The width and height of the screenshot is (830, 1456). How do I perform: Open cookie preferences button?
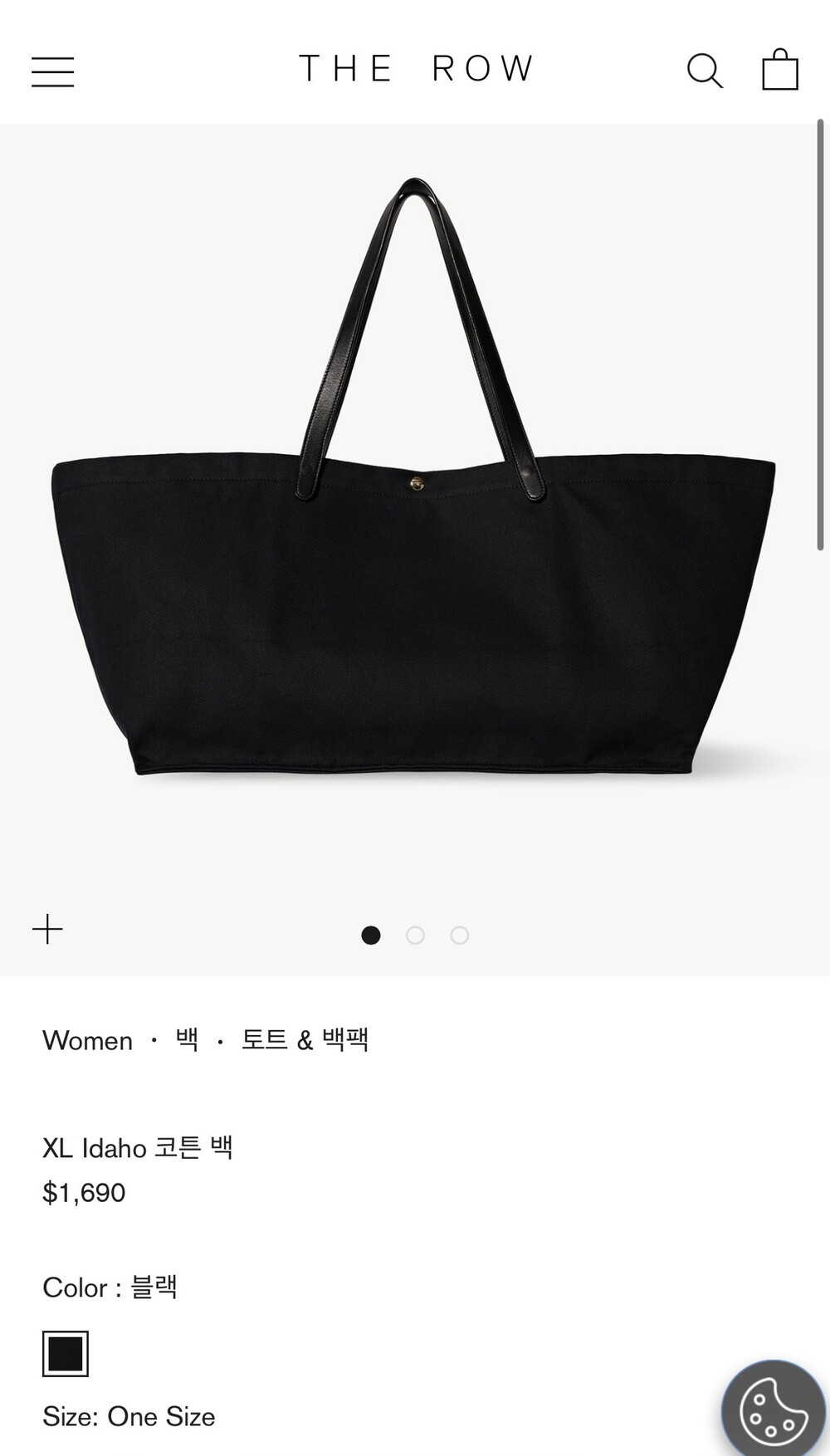(772, 1410)
